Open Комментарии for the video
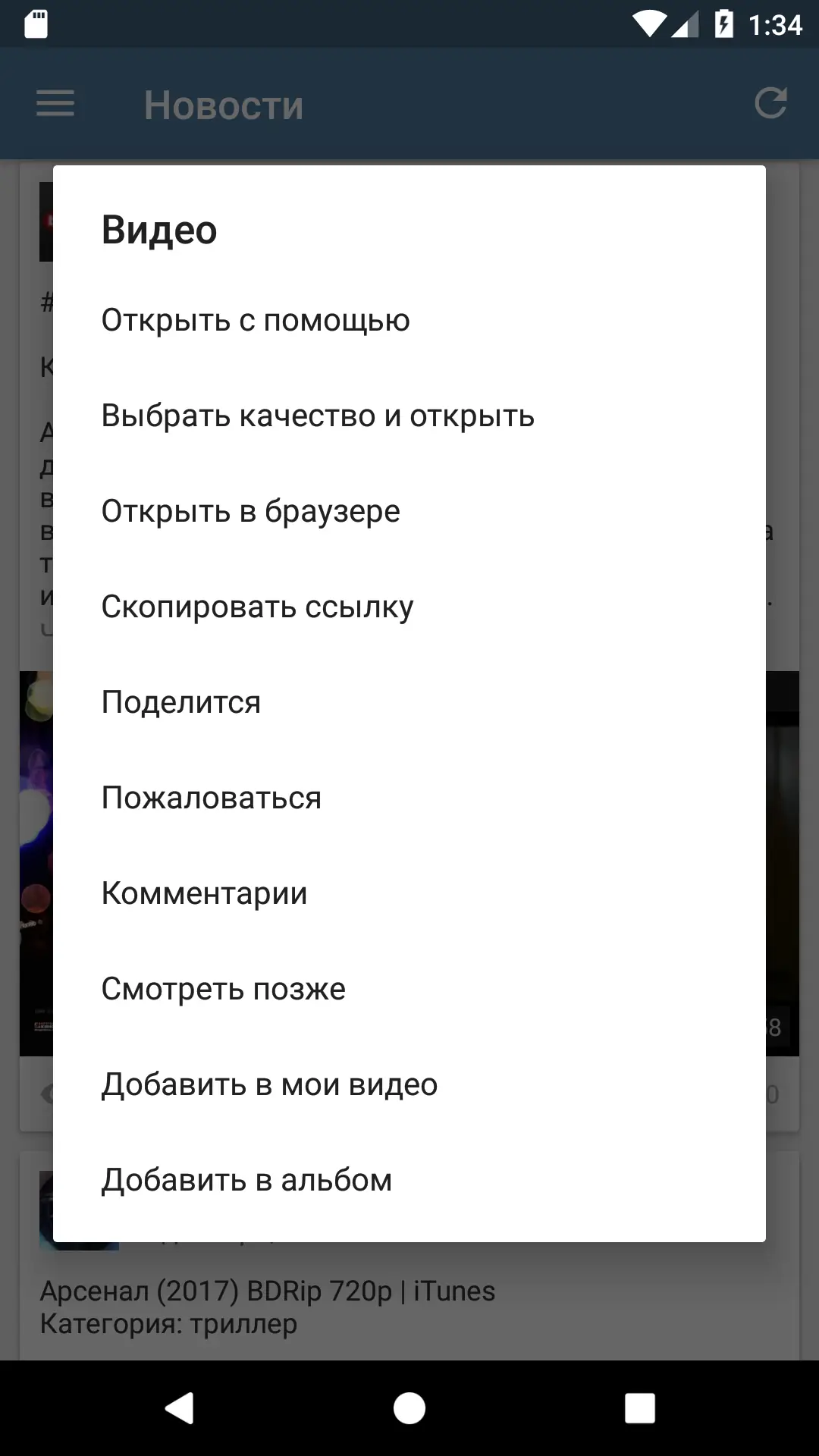Viewport: 819px width, 1456px height. pos(202,893)
